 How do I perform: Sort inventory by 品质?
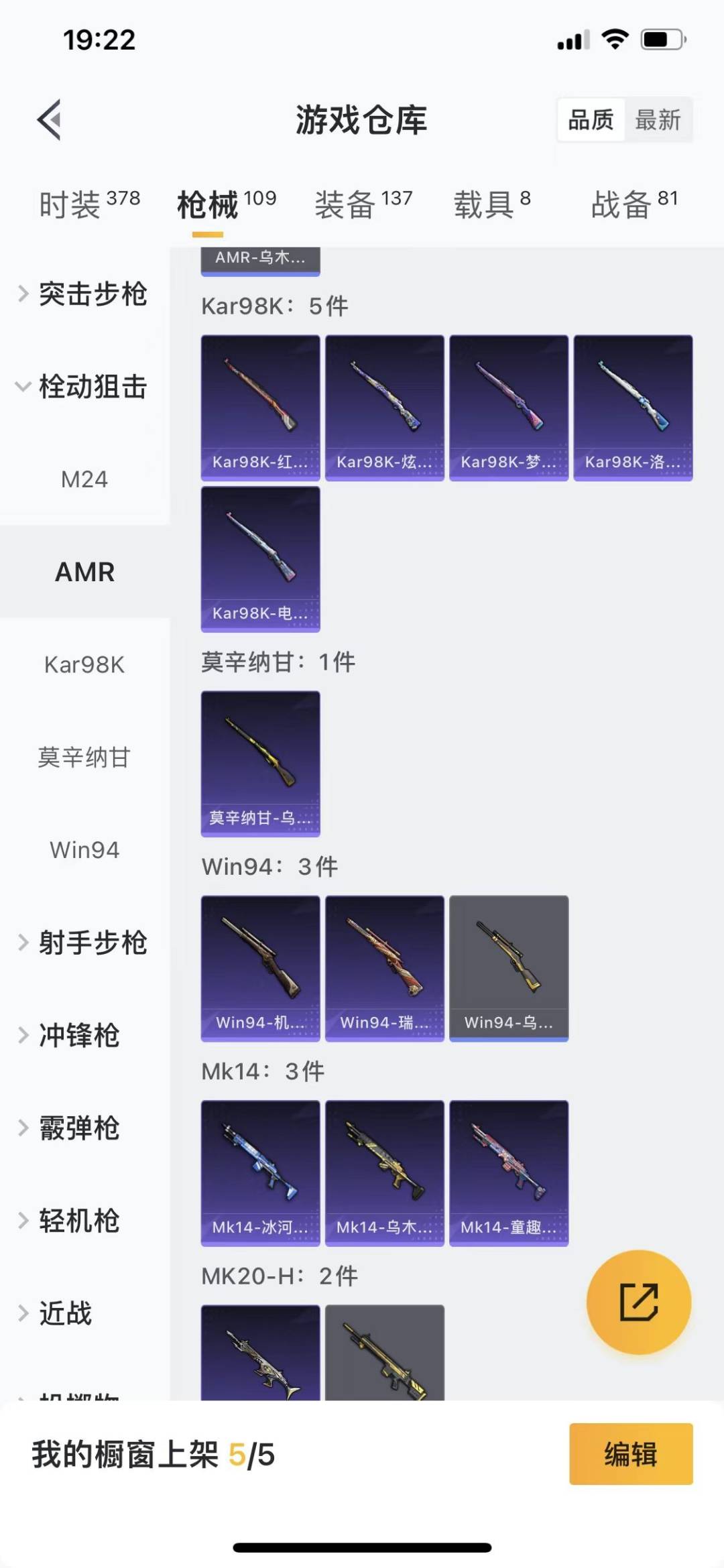tap(590, 119)
